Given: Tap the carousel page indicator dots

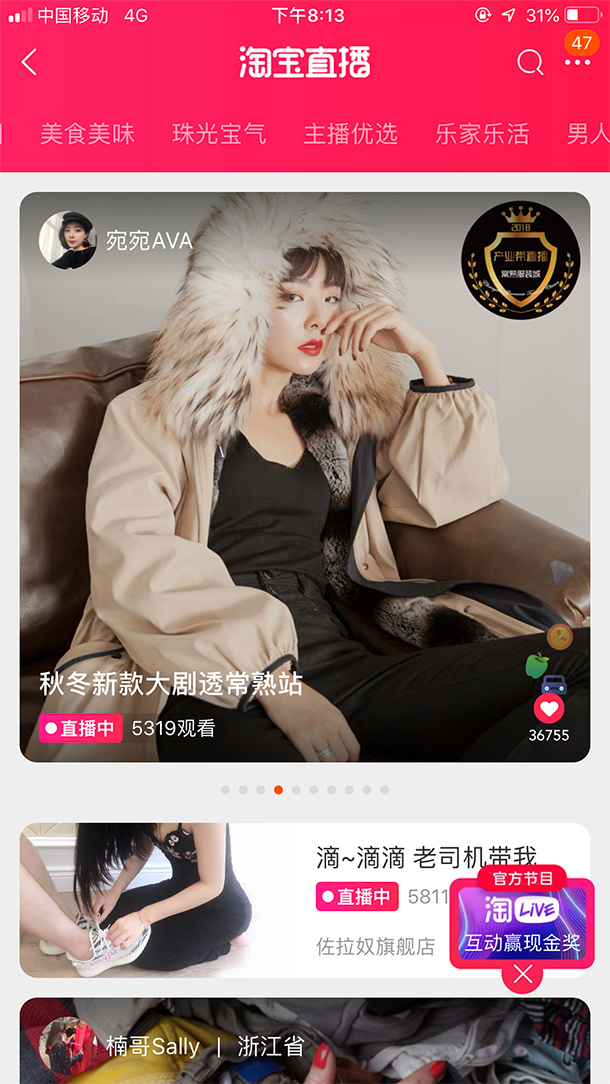Looking at the screenshot, I should tap(304, 790).
